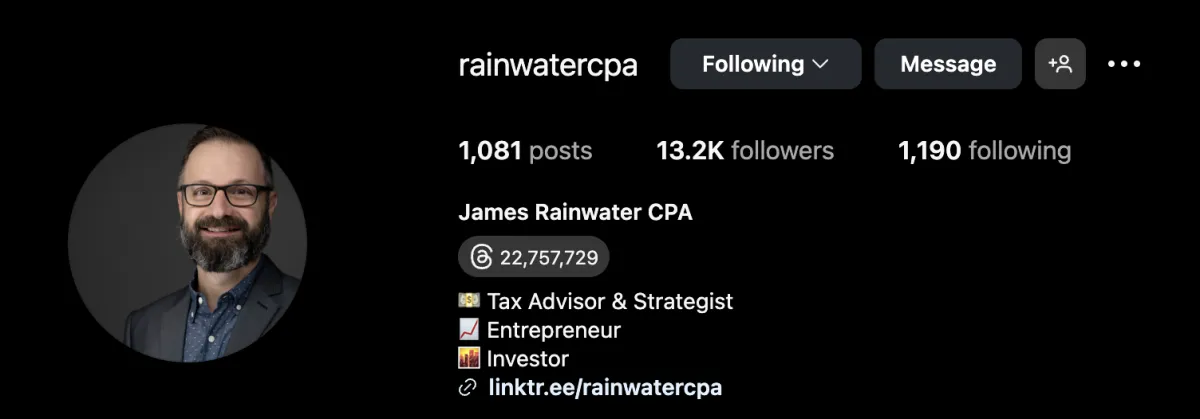This screenshot has width=1200, height=419.
Task: View the rainwatercpa profile picture
Action: (188, 243)
